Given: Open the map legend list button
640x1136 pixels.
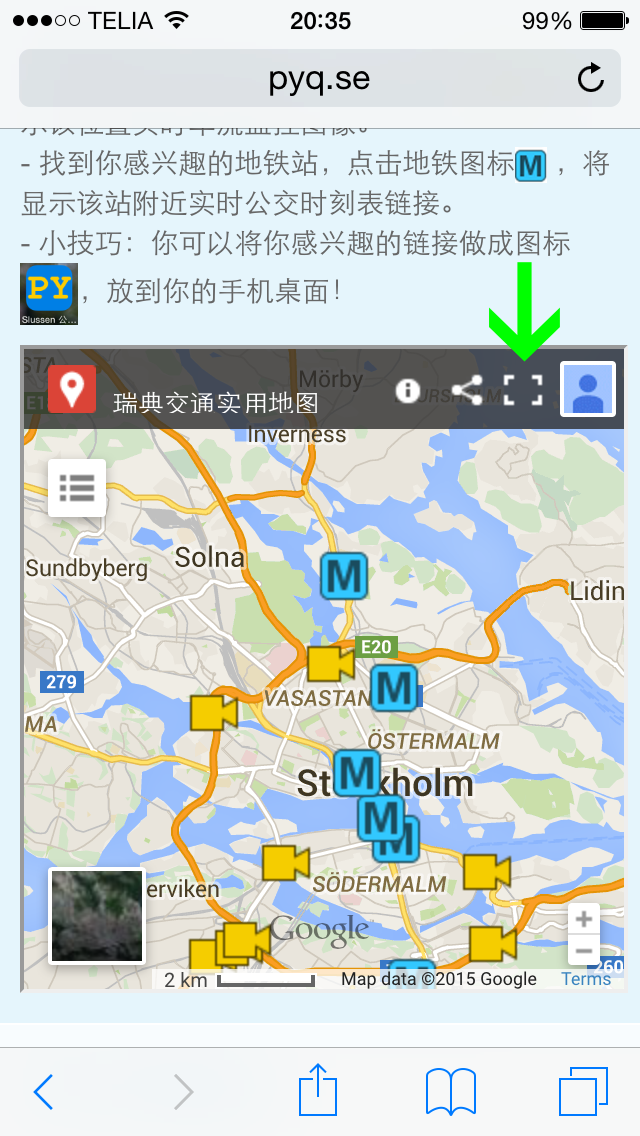Looking at the screenshot, I should click(x=77, y=488).
